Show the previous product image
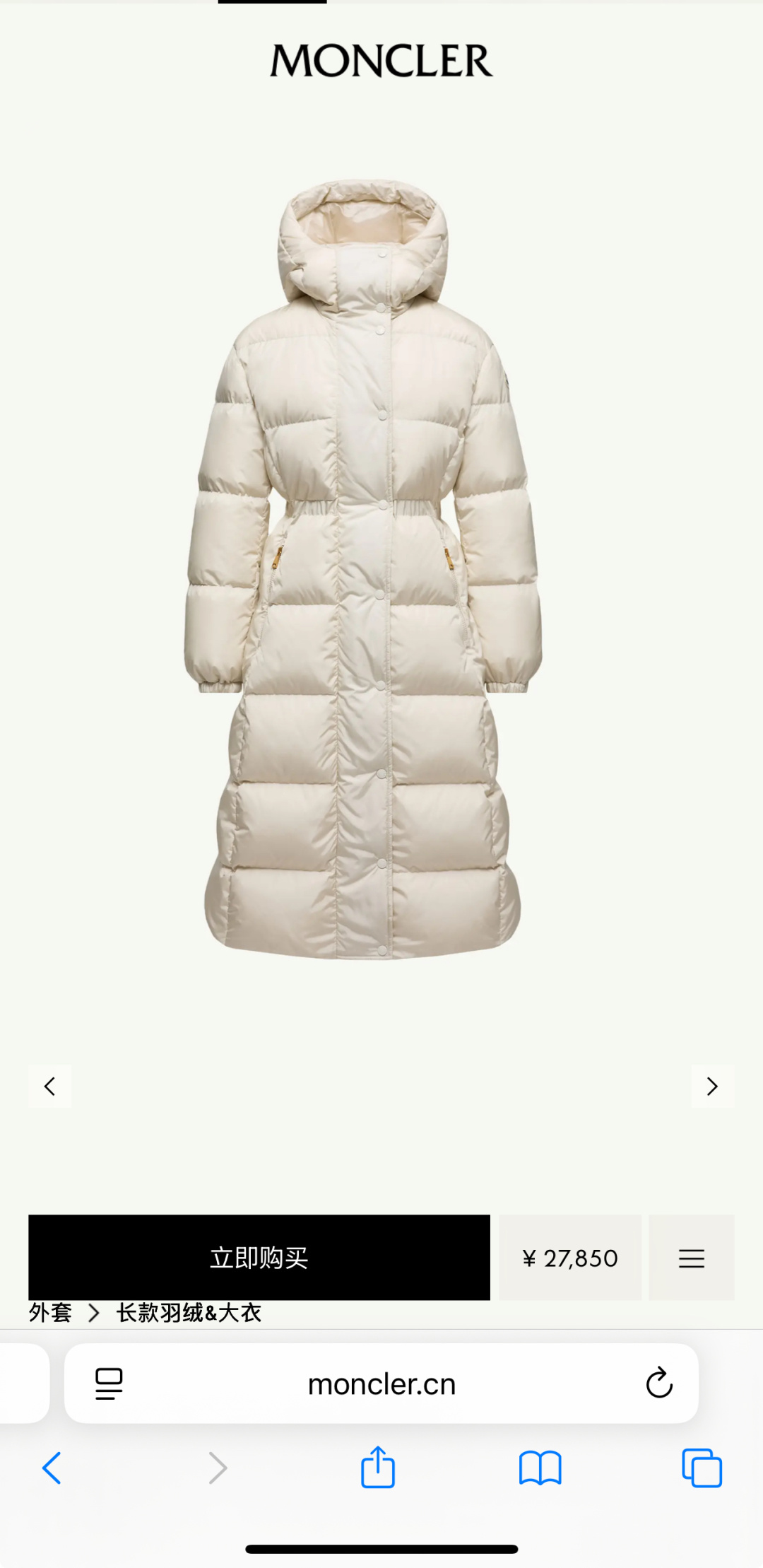The width and height of the screenshot is (763, 1568). coord(49,1086)
